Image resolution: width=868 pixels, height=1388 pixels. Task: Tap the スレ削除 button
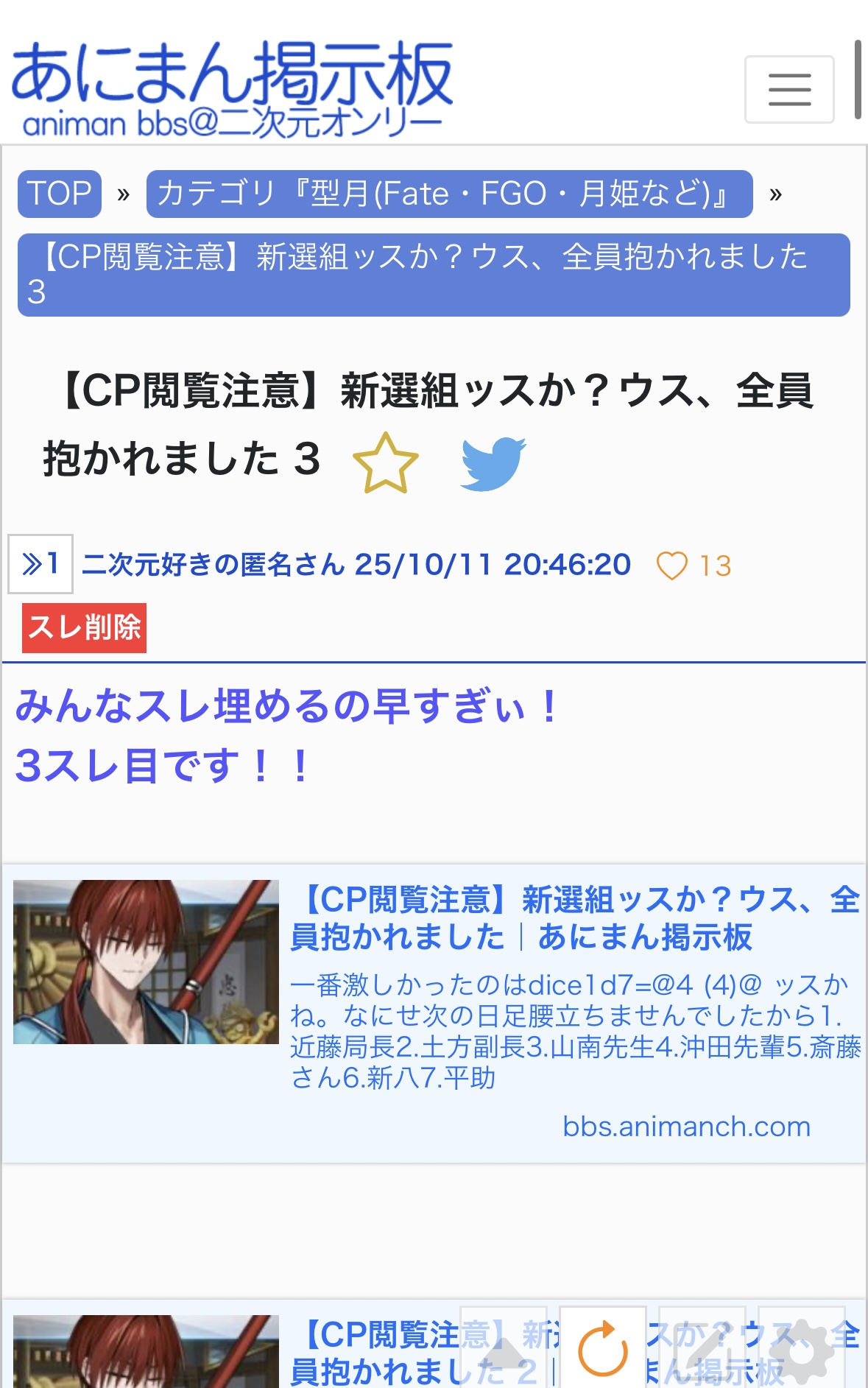84,627
